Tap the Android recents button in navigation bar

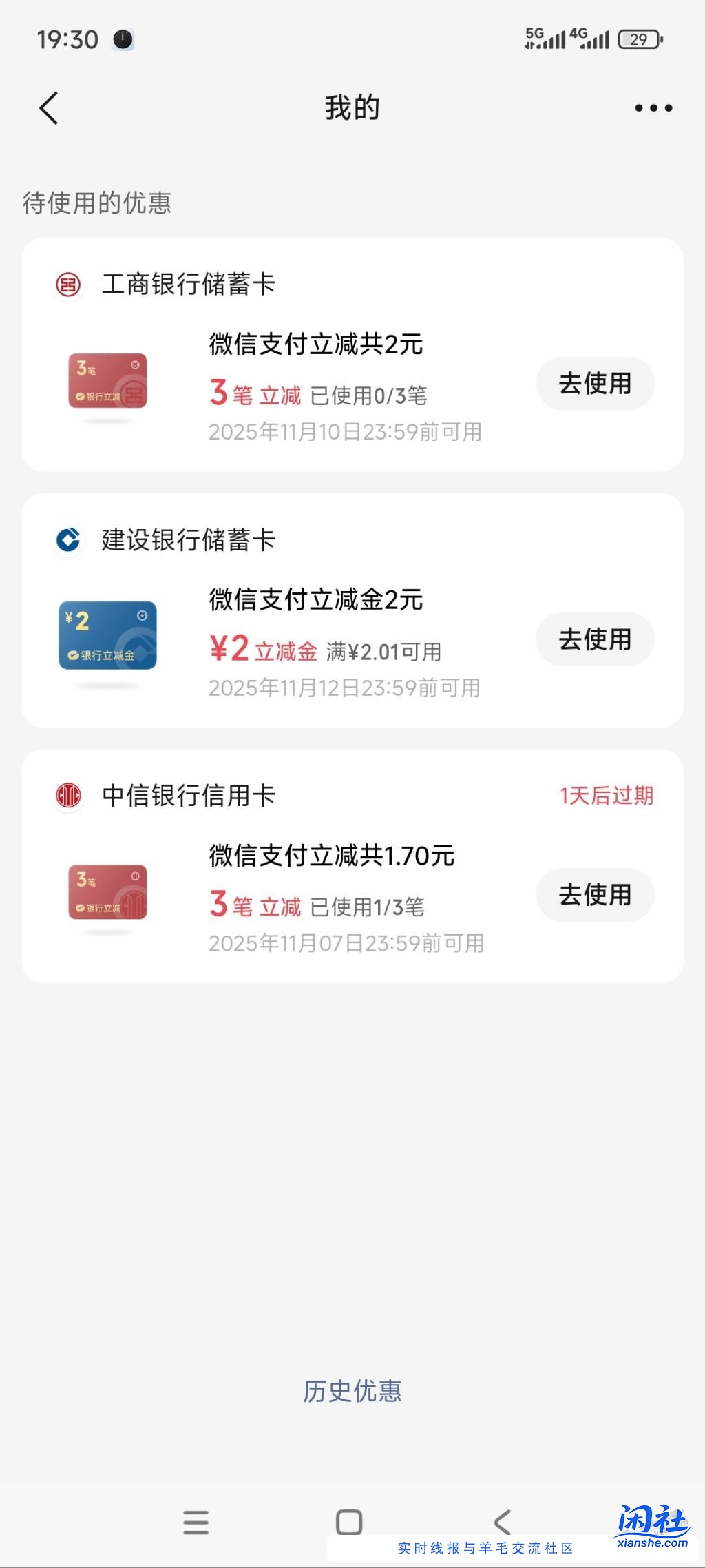point(196,1521)
